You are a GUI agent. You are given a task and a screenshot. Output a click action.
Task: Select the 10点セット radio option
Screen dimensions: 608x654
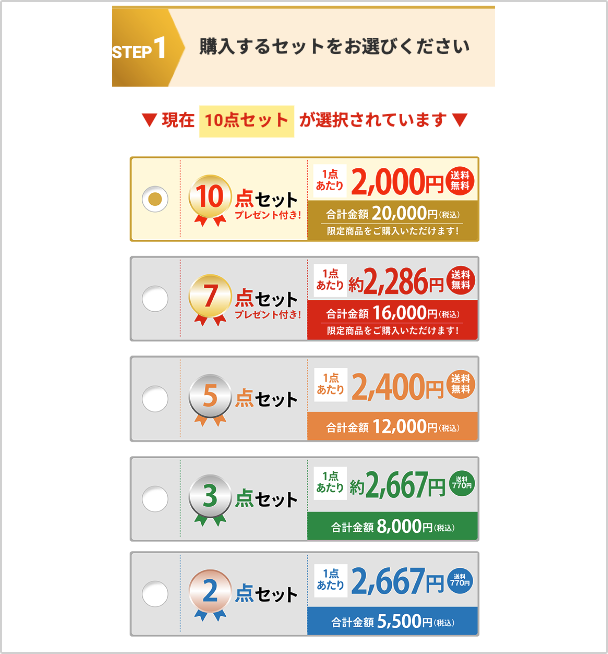tap(155, 199)
